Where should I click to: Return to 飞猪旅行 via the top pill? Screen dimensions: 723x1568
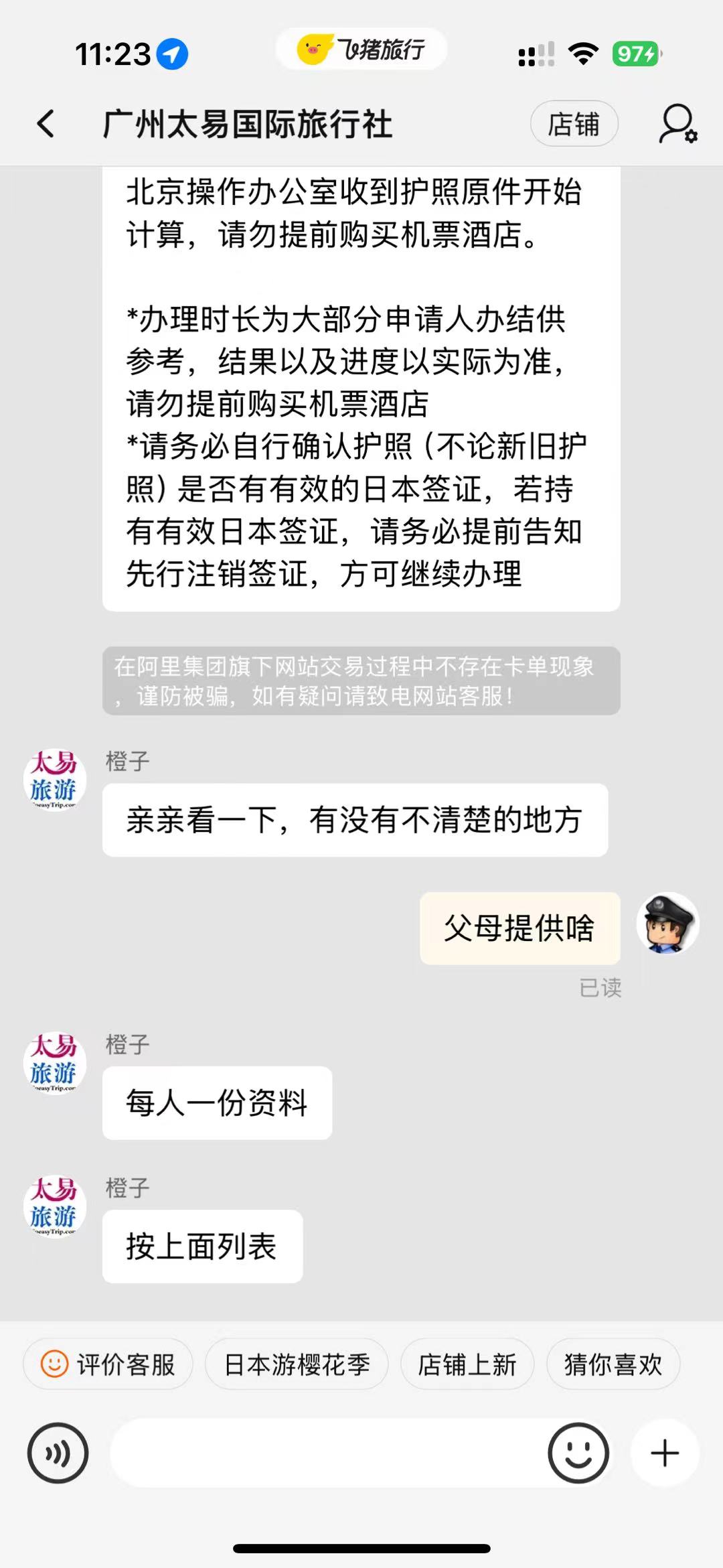point(361,50)
